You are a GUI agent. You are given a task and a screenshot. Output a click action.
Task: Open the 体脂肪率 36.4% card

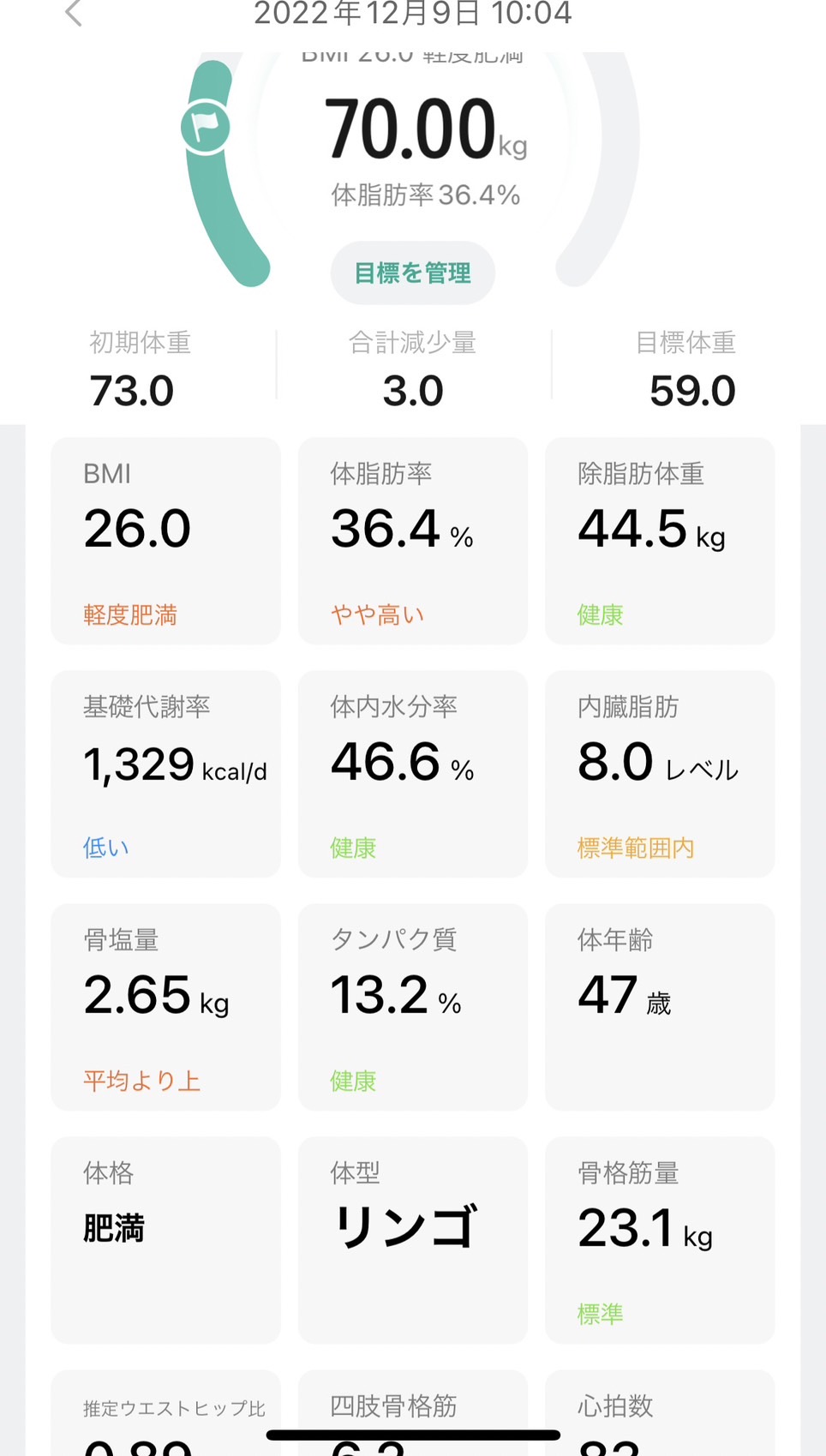pos(413,541)
